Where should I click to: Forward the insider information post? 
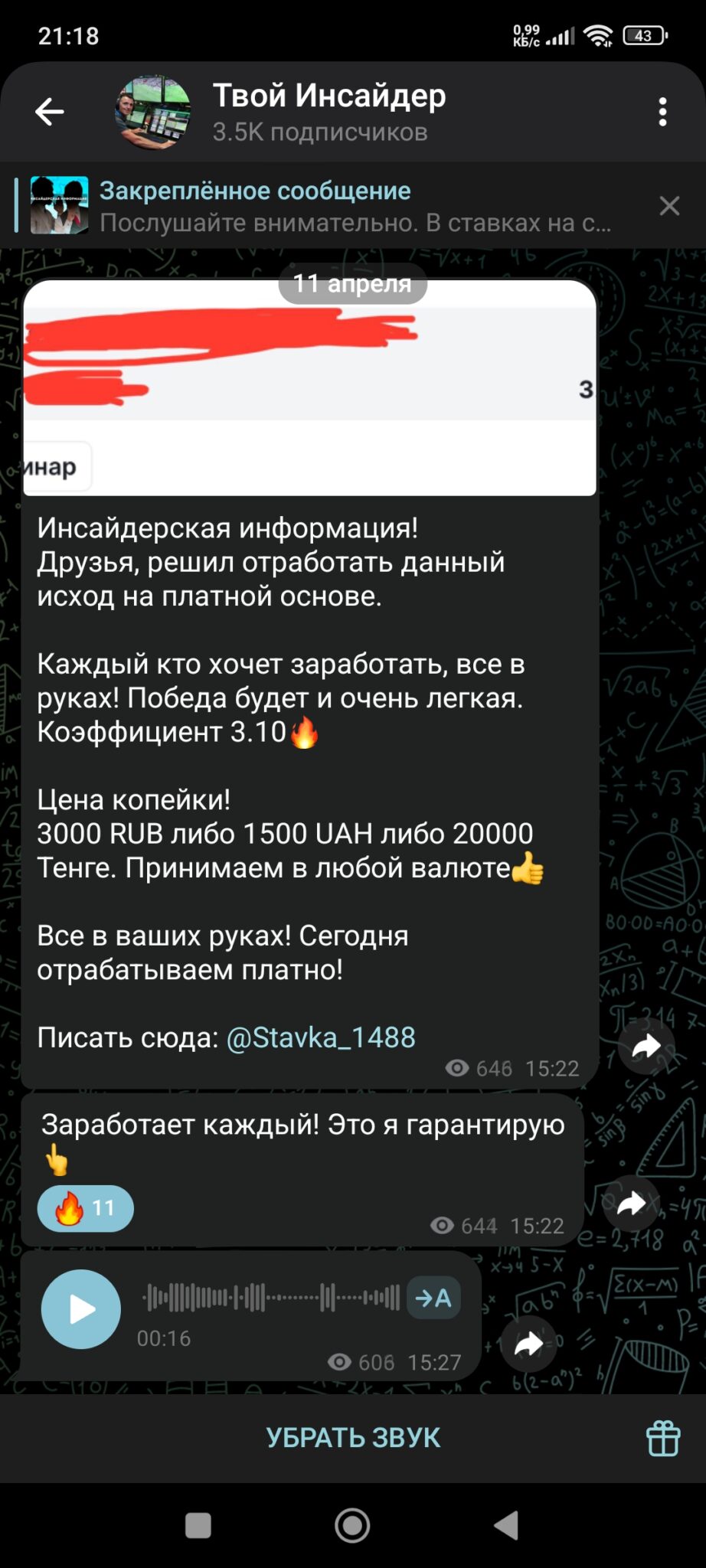pos(646,1047)
